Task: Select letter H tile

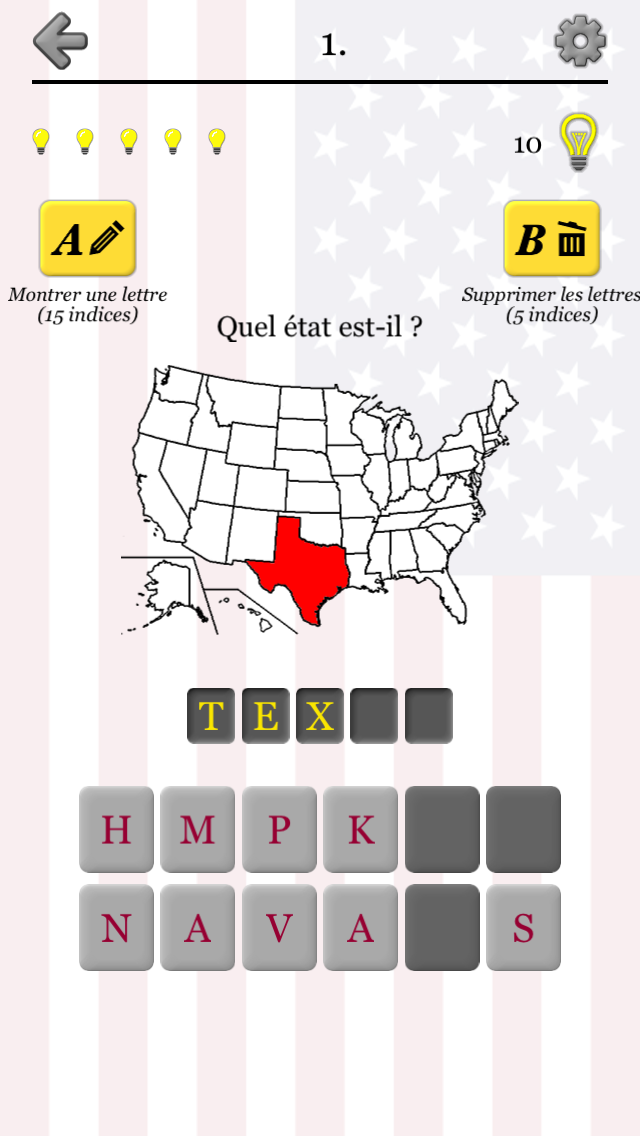Action: coord(117,829)
